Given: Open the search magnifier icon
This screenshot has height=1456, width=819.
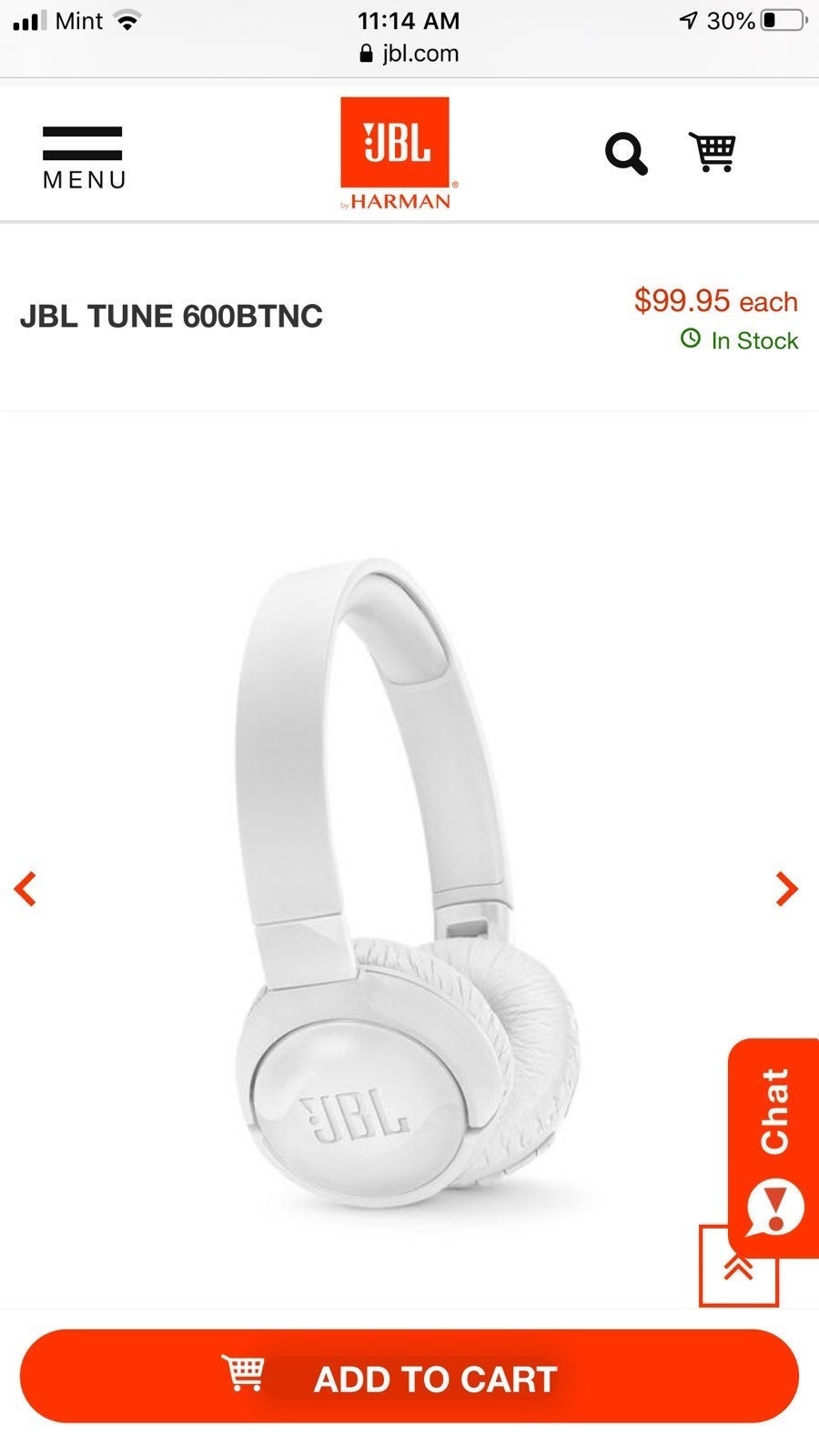Looking at the screenshot, I should coord(626,154).
